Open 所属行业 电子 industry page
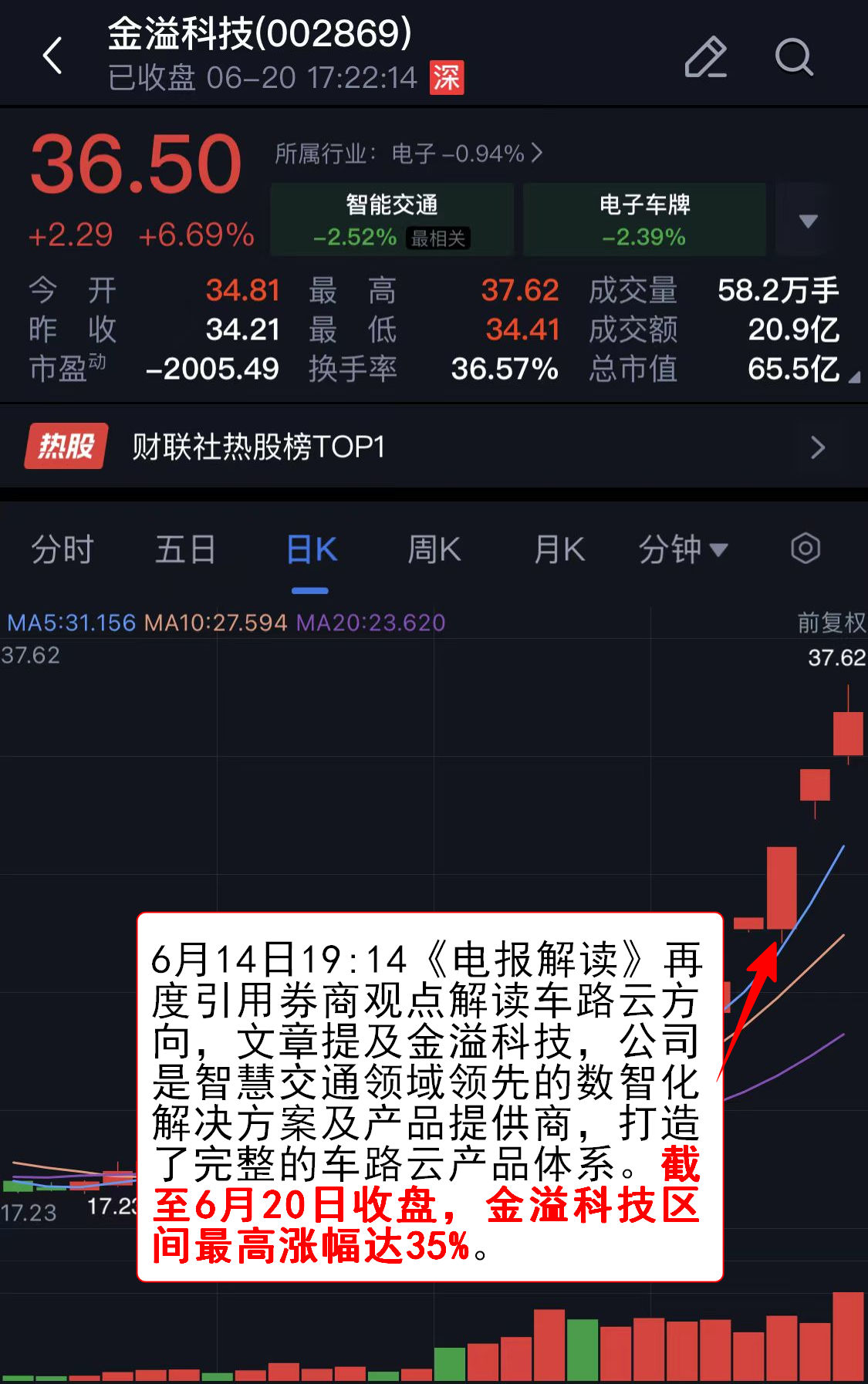This screenshot has width=868, height=1384. [409, 153]
